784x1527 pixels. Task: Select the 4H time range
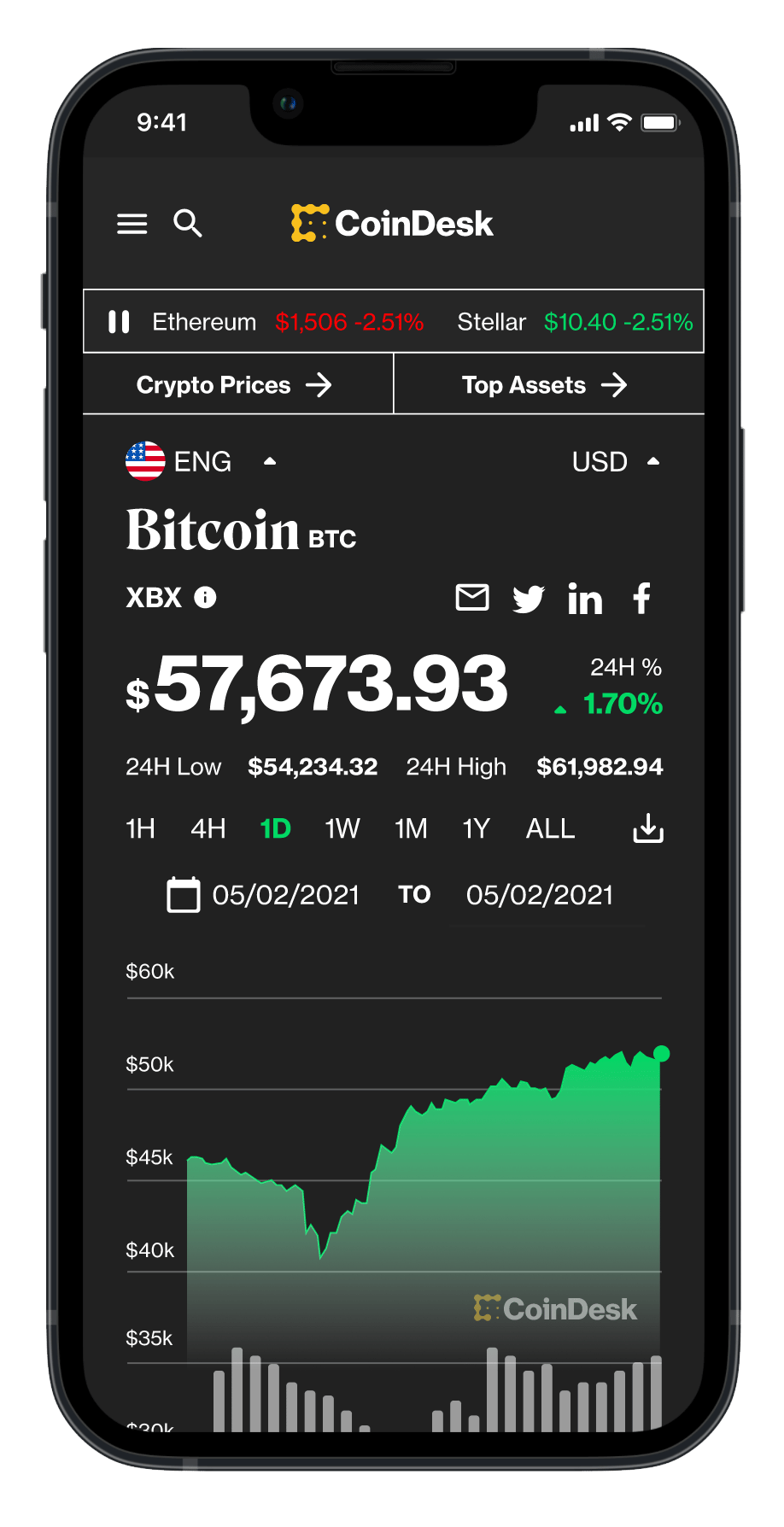pos(208,828)
